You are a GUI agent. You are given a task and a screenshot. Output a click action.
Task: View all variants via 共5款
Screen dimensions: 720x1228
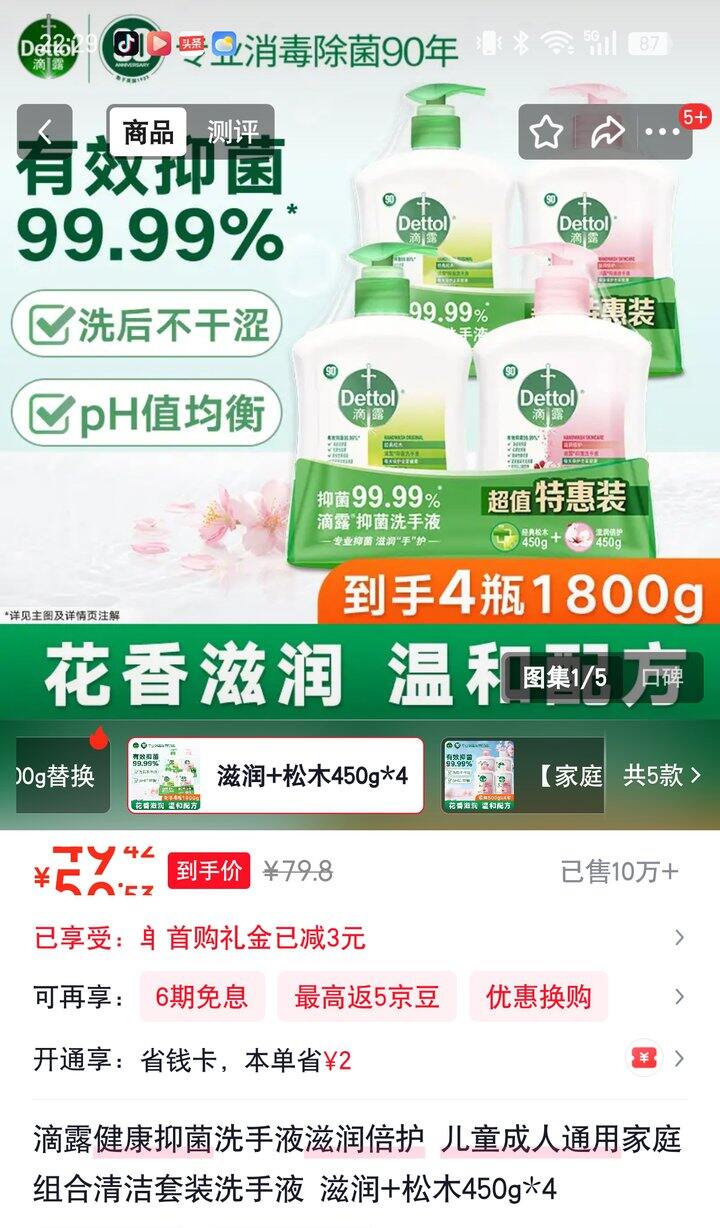(662, 775)
